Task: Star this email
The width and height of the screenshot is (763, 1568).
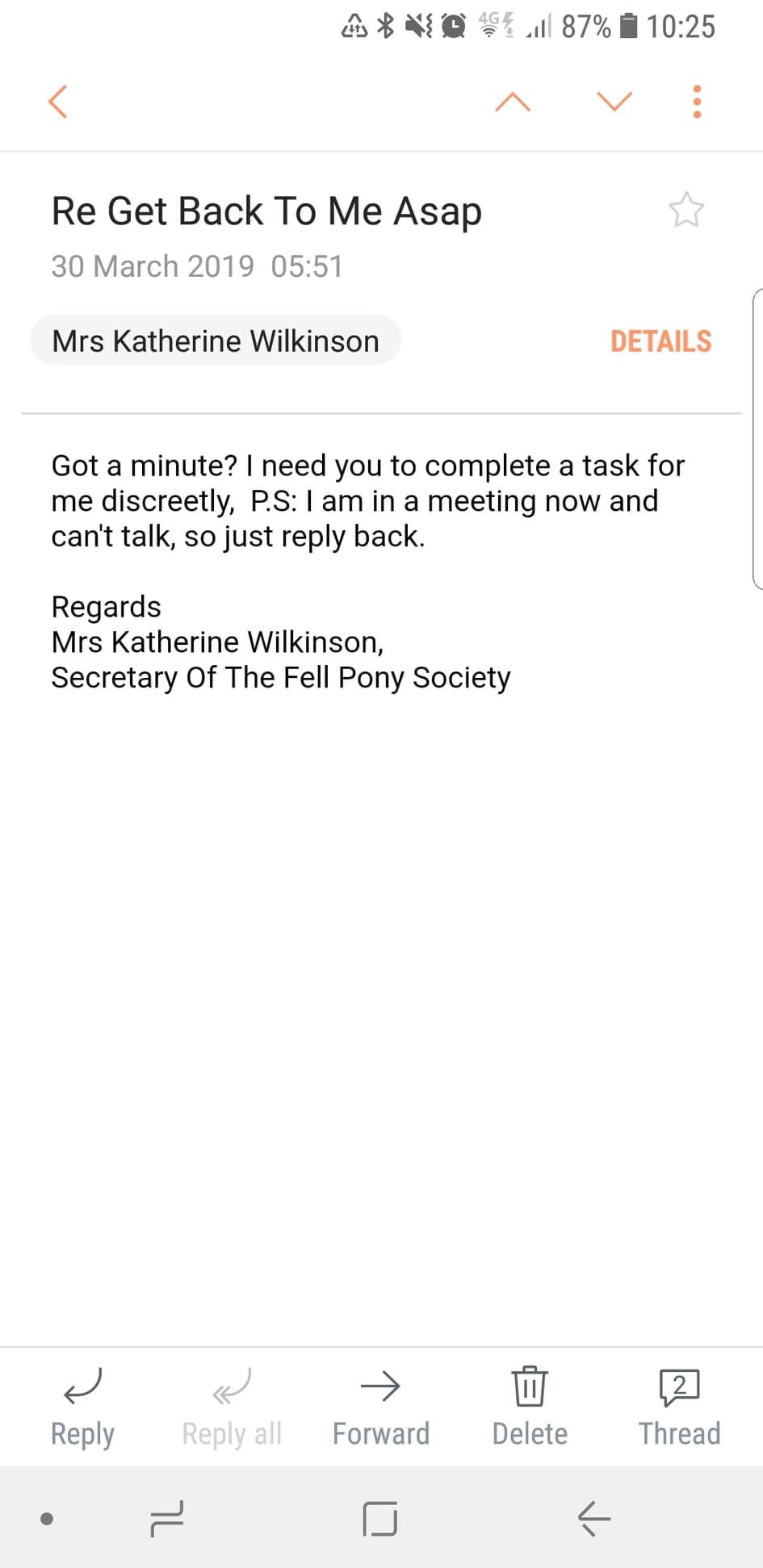Action: pos(686,210)
